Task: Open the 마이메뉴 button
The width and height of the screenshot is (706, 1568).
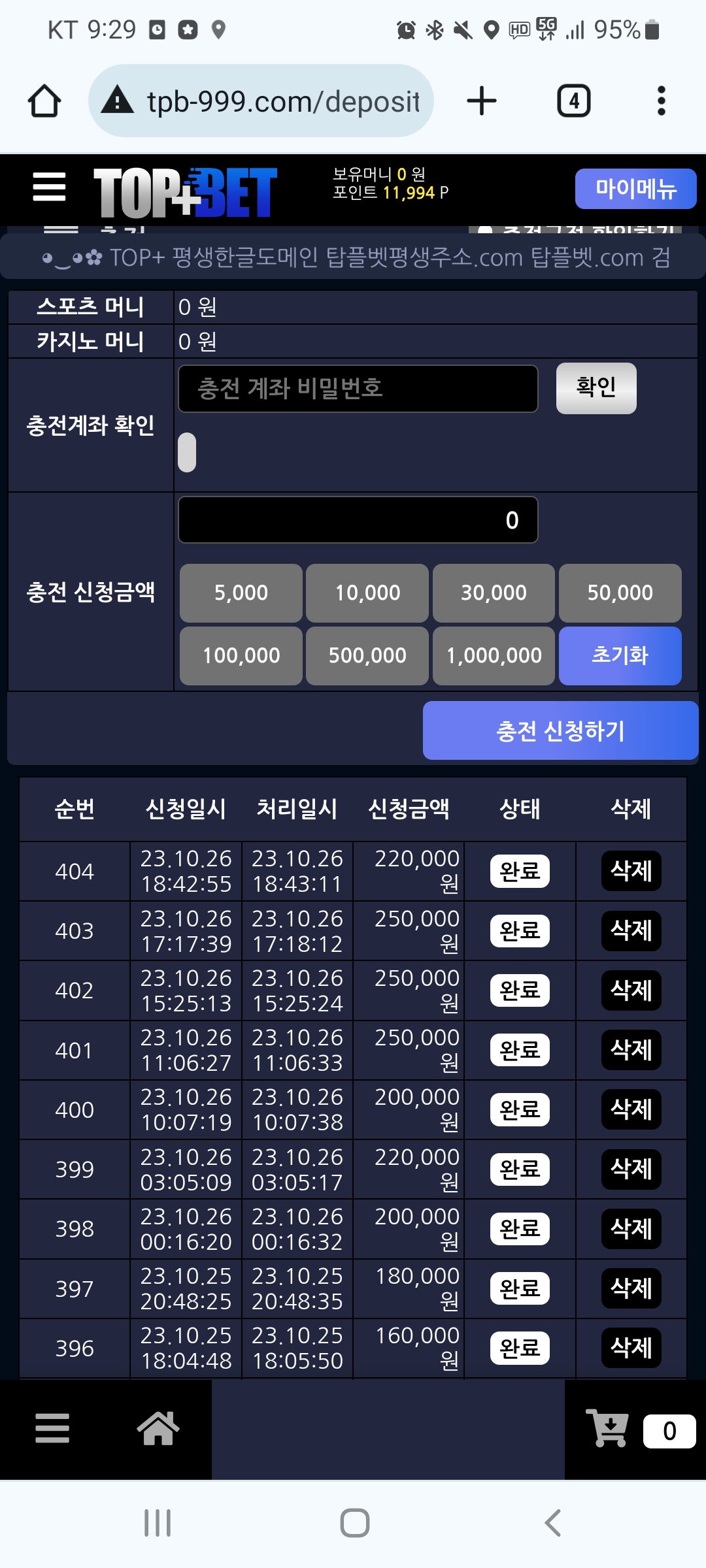Action: pyautogui.click(x=635, y=189)
